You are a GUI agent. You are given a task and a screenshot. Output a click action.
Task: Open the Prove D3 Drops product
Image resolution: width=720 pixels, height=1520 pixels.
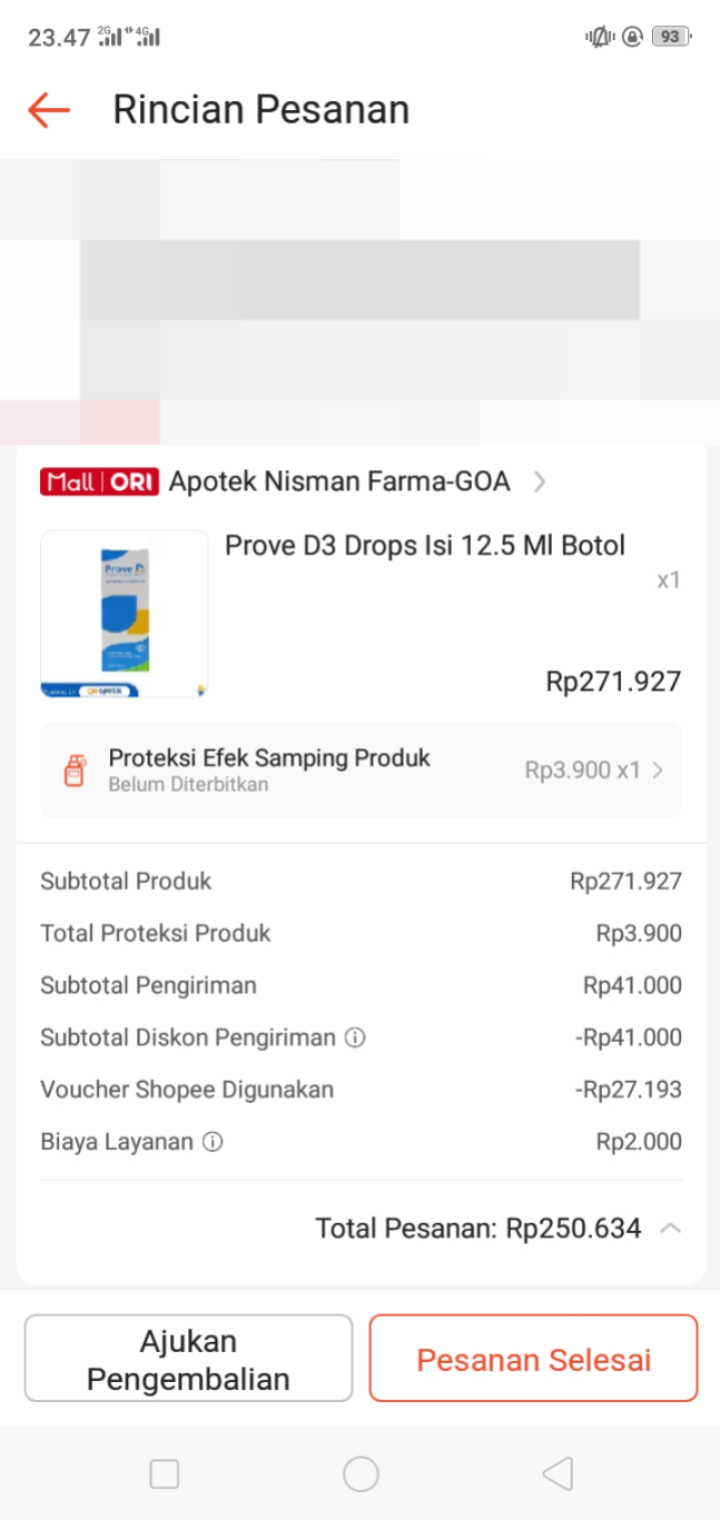point(424,546)
